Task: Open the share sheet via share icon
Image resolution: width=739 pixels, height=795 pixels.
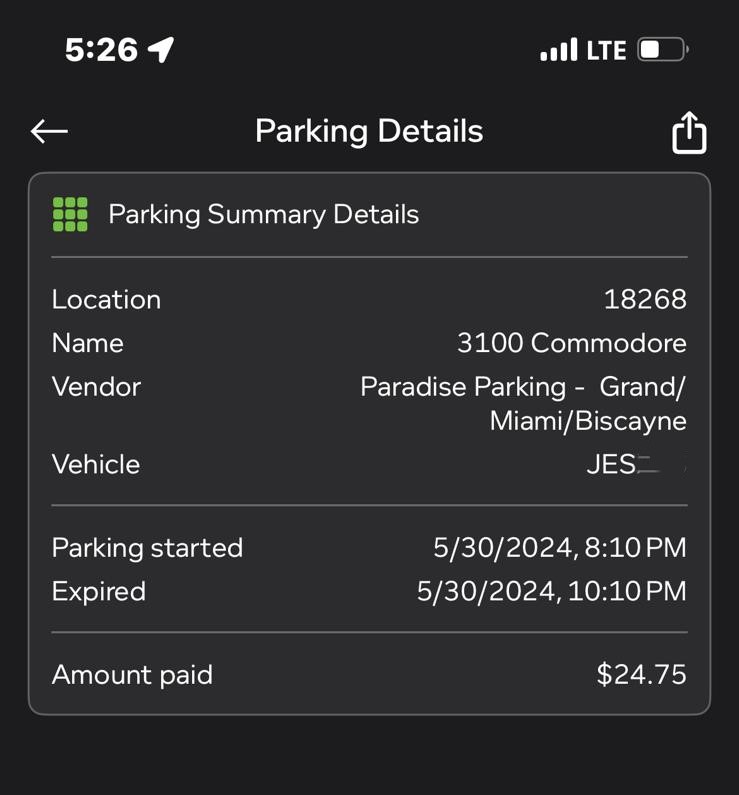Action: click(x=689, y=131)
